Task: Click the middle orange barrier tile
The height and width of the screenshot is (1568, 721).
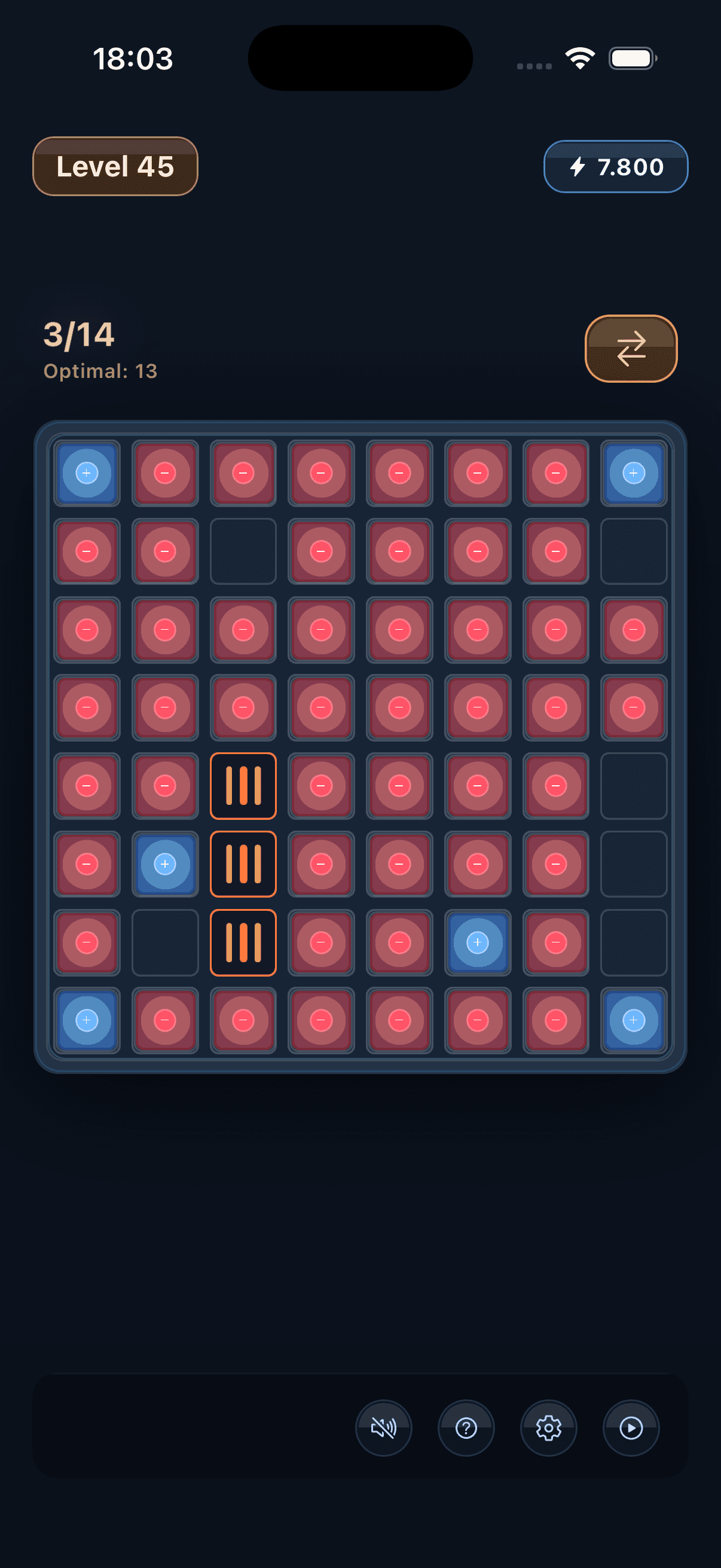Action: pyautogui.click(x=243, y=864)
